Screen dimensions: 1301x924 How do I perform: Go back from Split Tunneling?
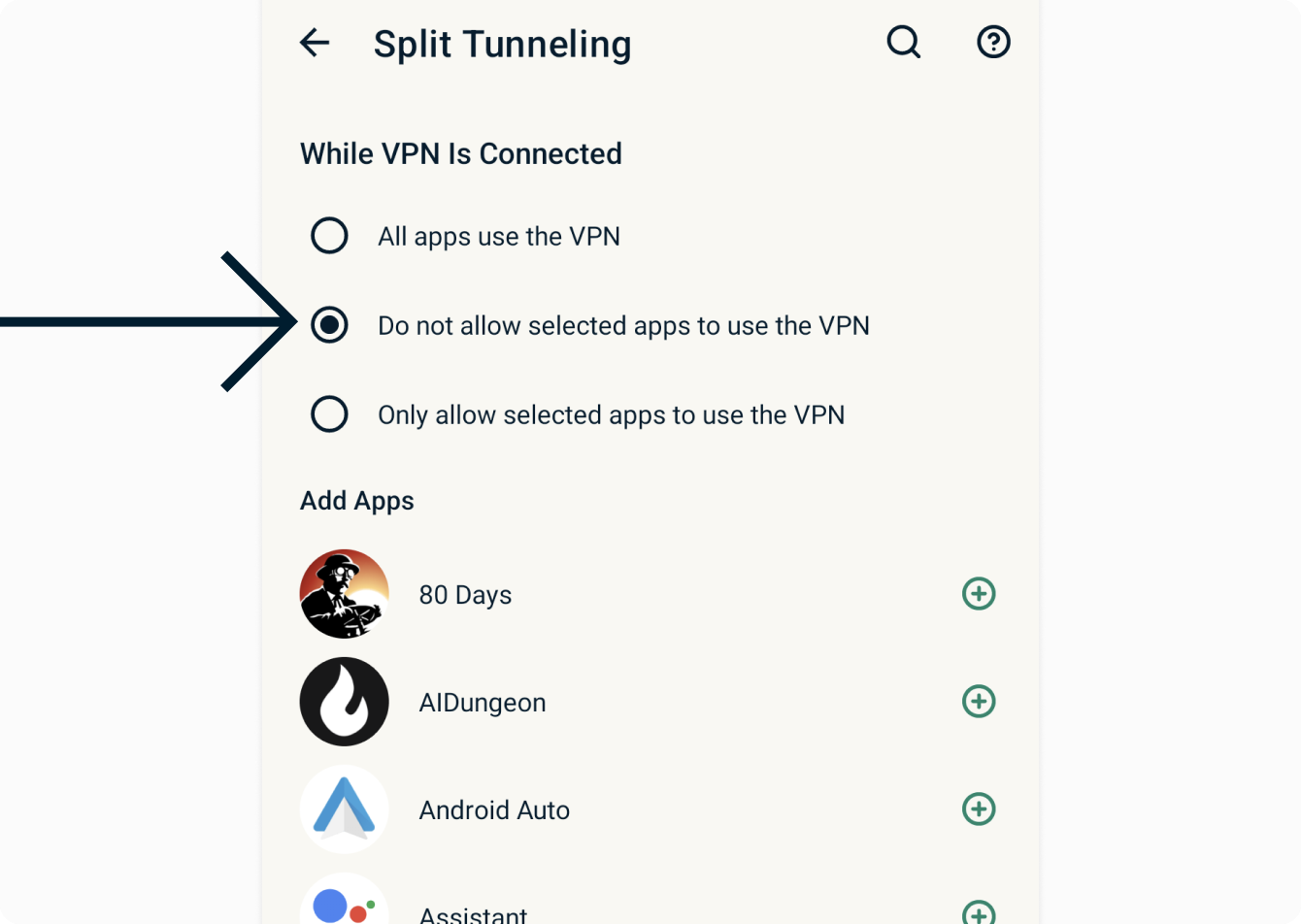coord(315,43)
